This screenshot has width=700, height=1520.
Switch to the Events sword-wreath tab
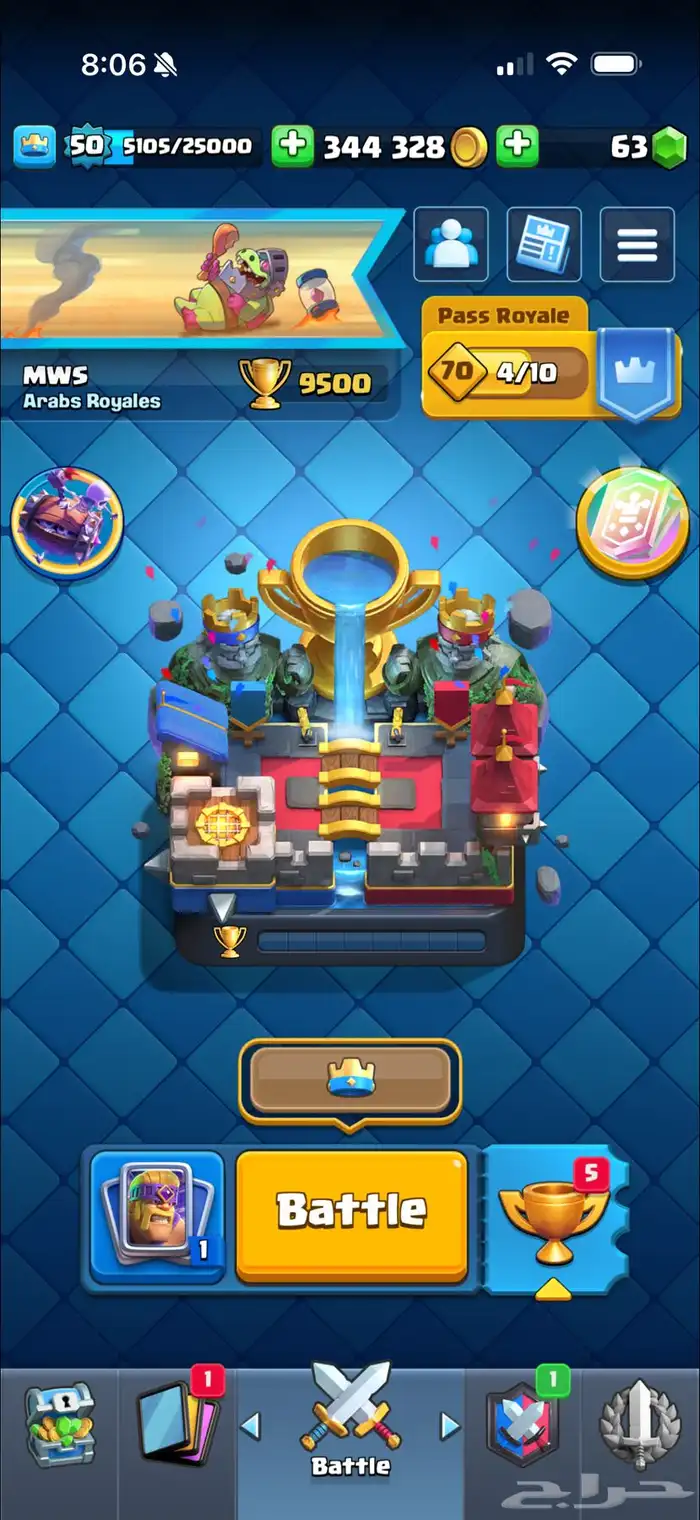pos(640,1425)
